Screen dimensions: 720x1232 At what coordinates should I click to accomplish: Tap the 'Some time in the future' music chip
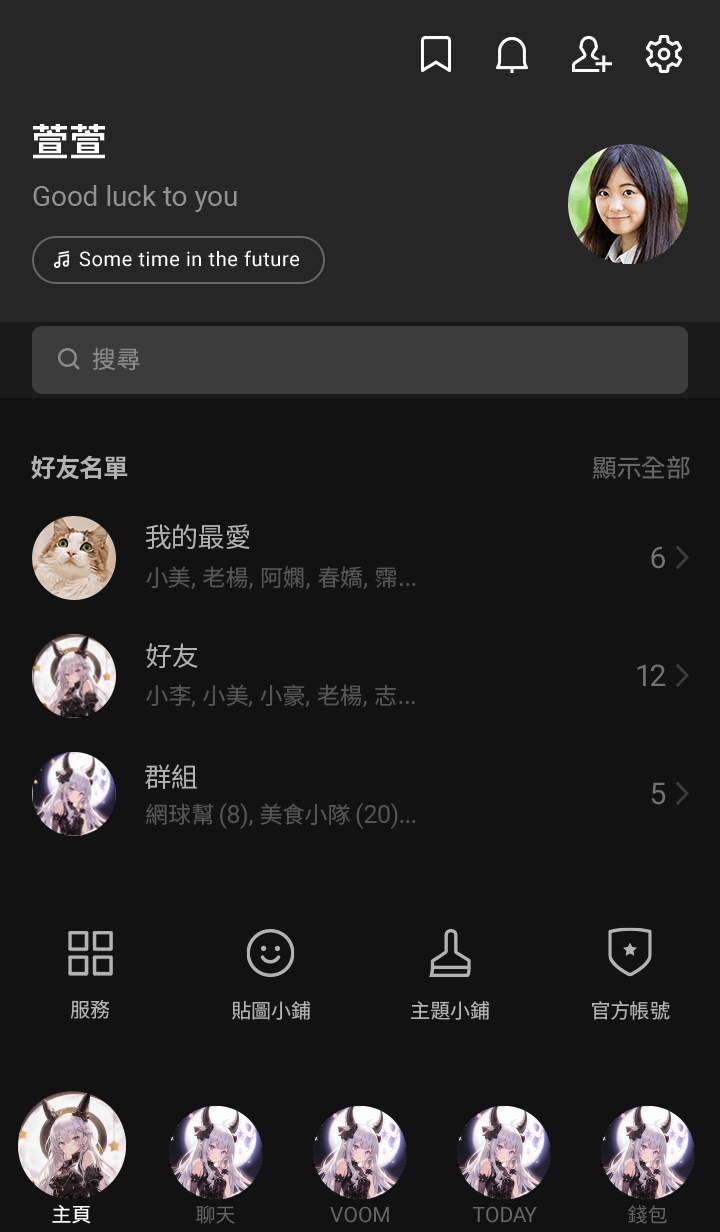point(178,260)
